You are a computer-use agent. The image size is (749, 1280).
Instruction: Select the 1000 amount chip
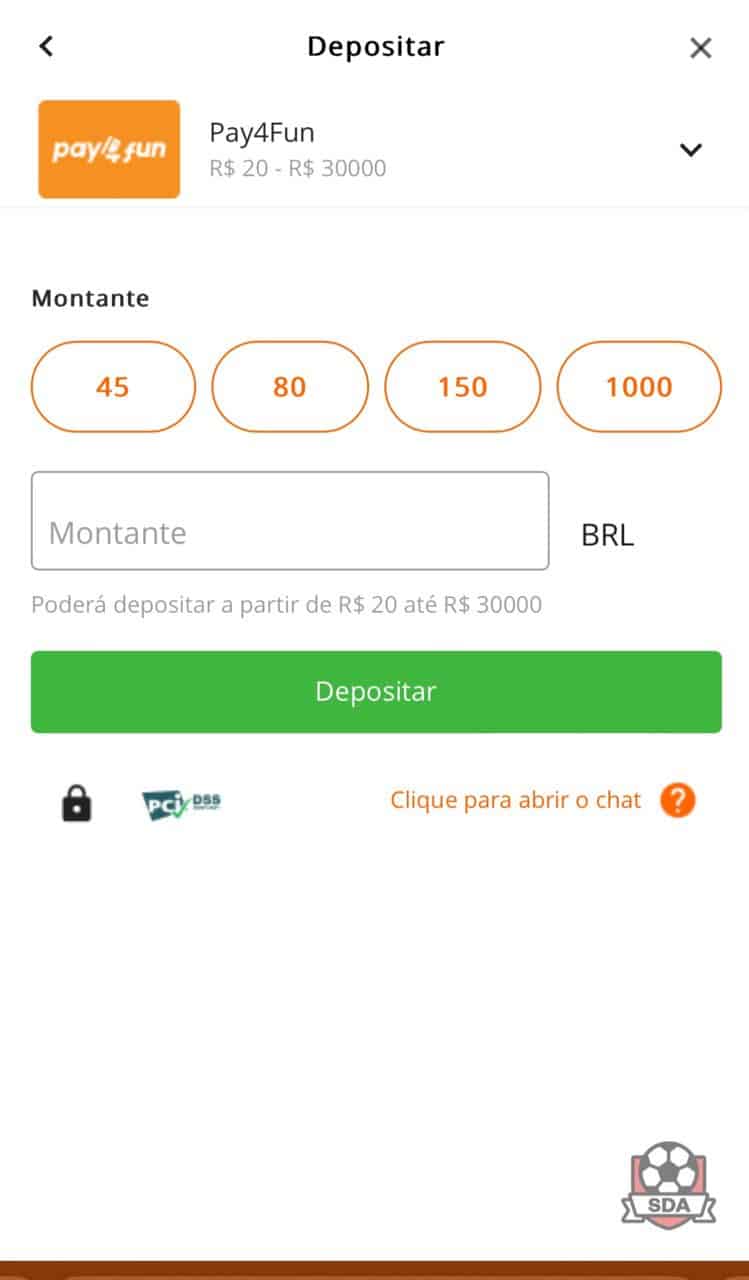click(639, 387)
